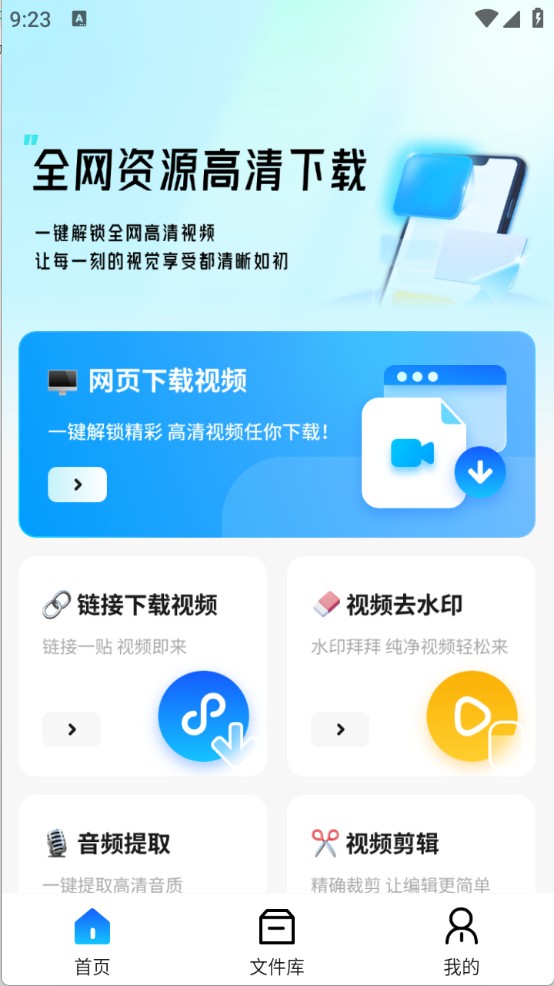Image resolution: width=554 pixels, height=986 pixels.
Task: Tap the arrow button under 水印拜拜 纯净视频轻松来
Action: tap(340, 729)
